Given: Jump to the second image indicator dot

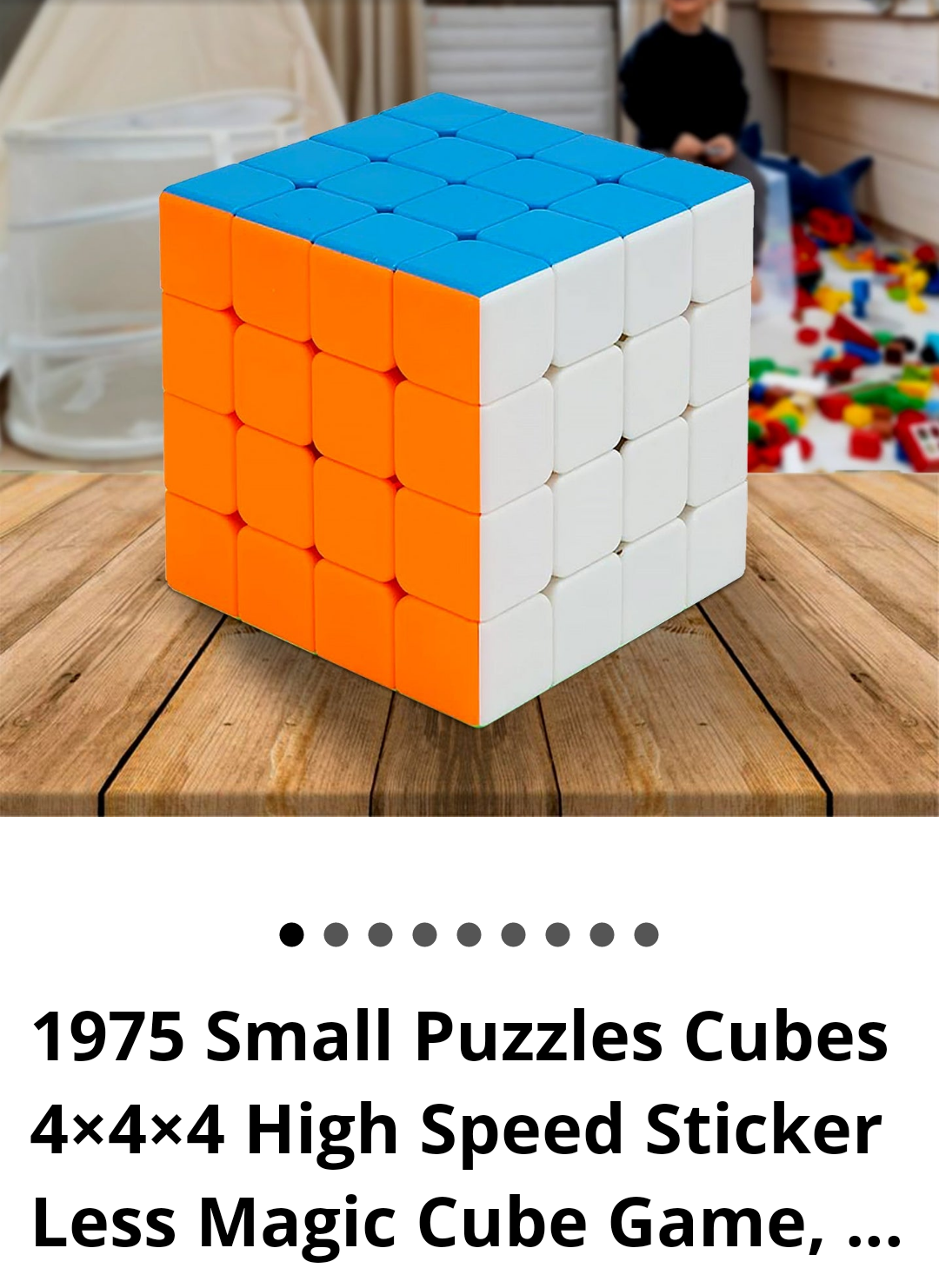Looking at the screenshot, I should [336, 934].
